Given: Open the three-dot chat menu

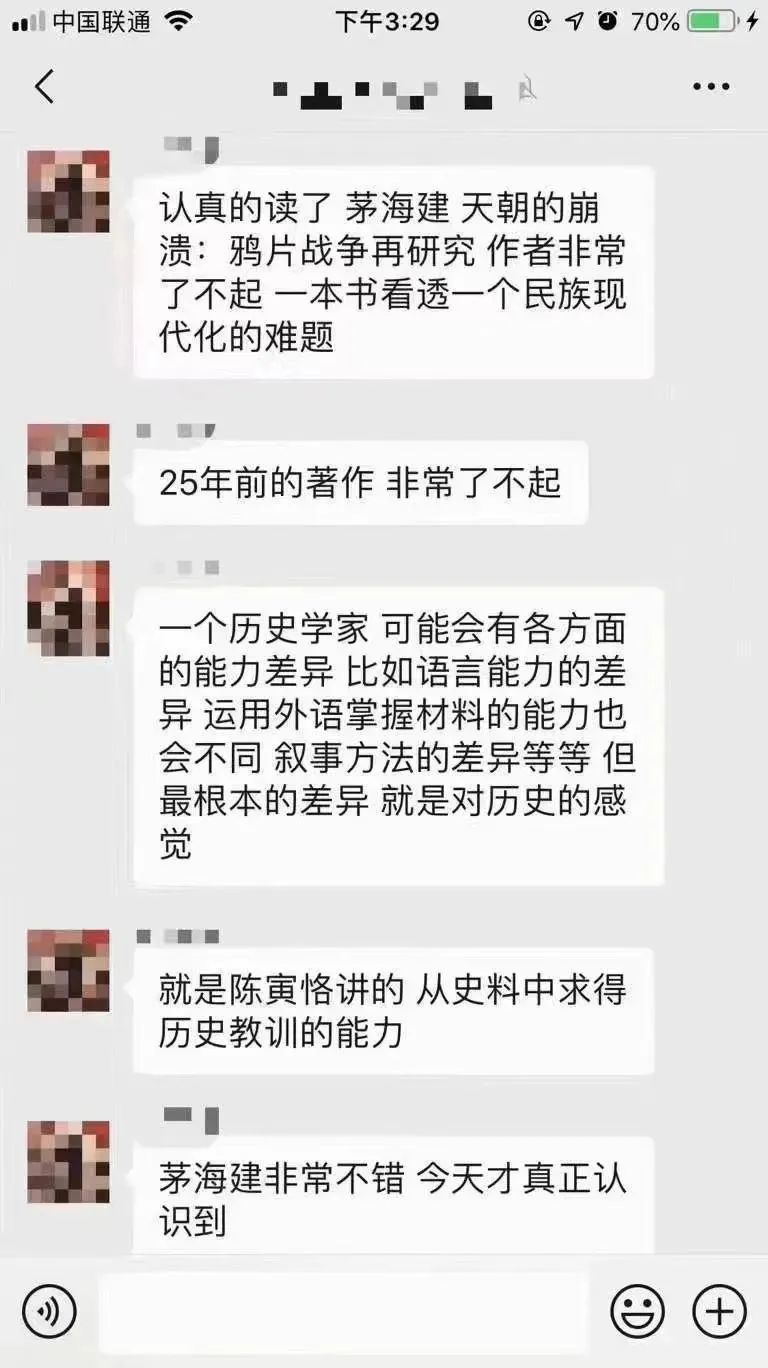Looking at the screenshot, I should (x=711, y=87).
